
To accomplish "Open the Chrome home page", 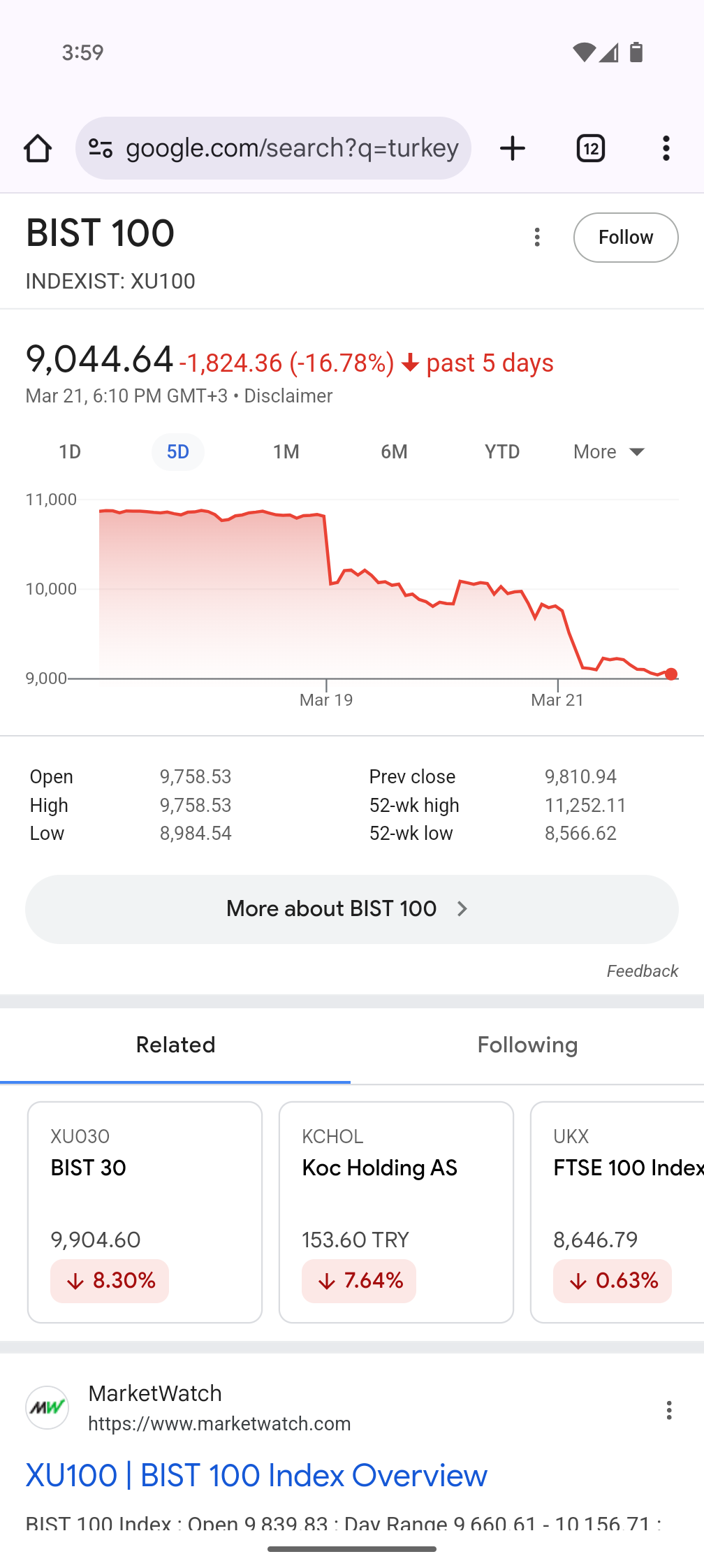I will (x=39, y=147).
